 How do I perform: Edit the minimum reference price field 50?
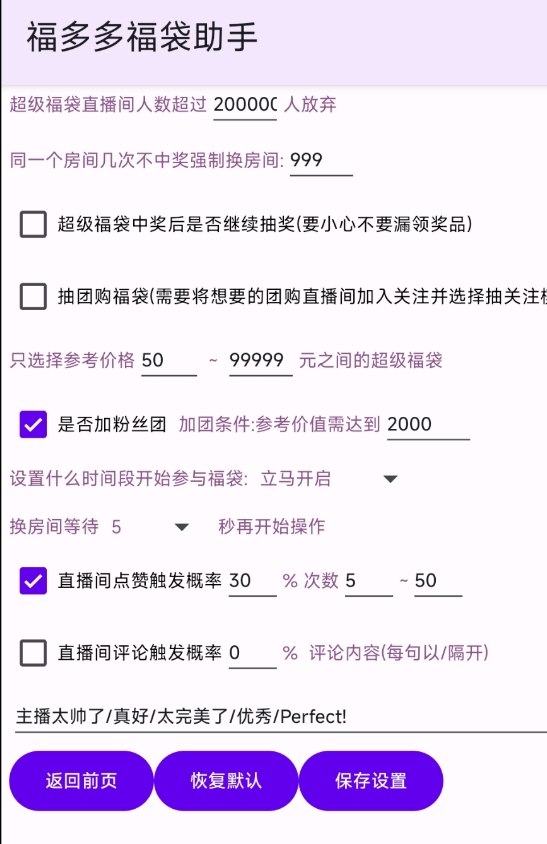(169, 360)
